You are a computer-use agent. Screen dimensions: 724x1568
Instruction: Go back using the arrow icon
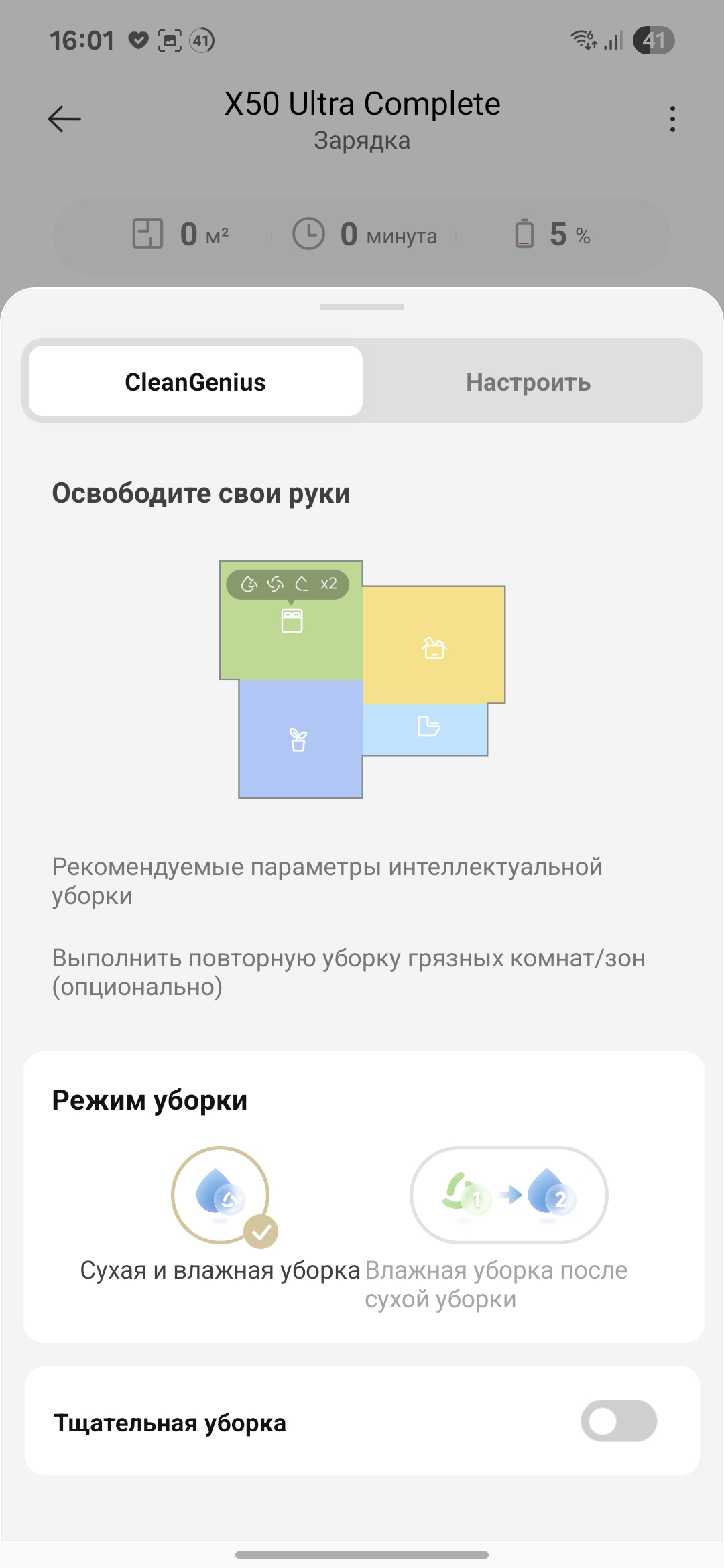click(64, 119)
